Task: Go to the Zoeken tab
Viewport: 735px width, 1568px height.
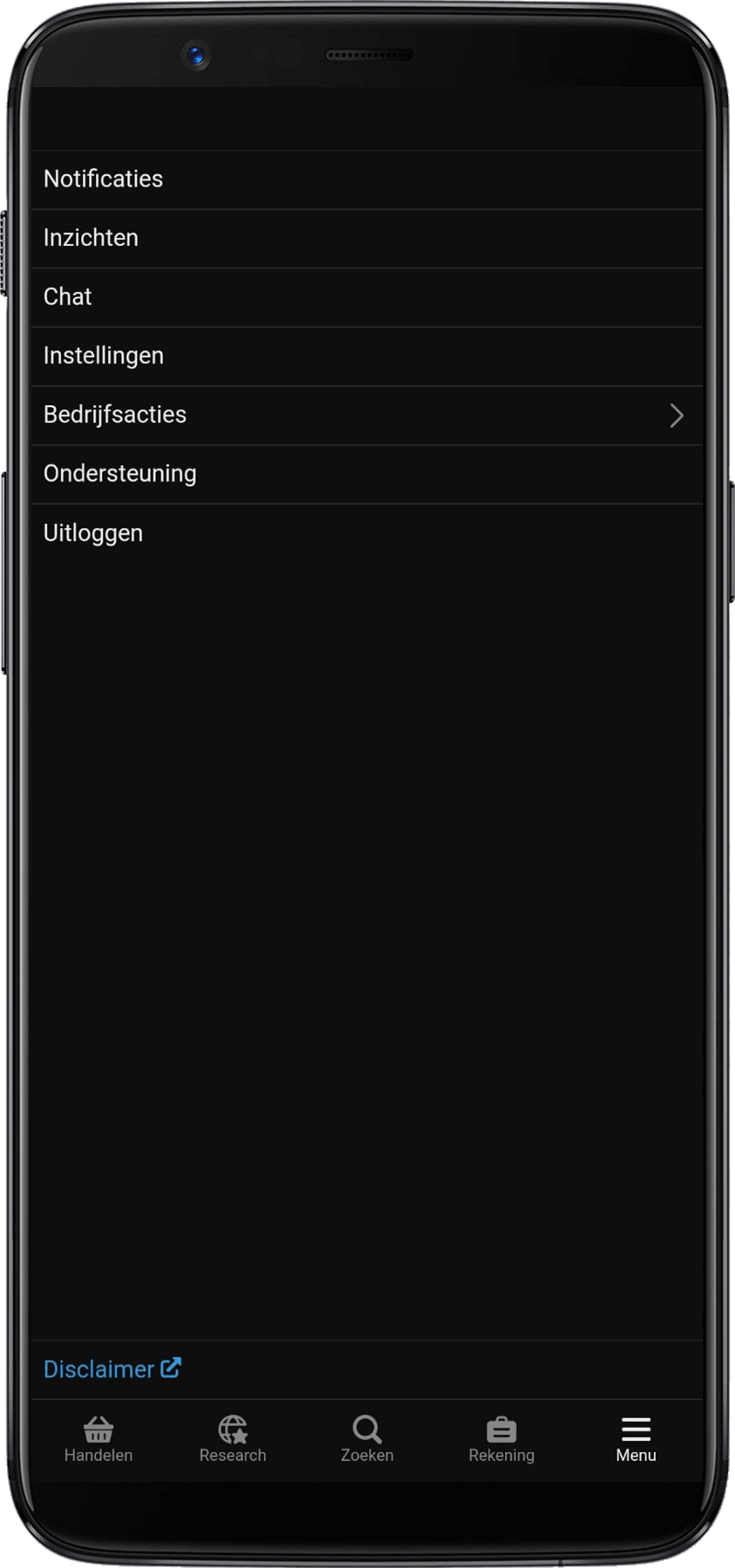Action: [367, 1440]
